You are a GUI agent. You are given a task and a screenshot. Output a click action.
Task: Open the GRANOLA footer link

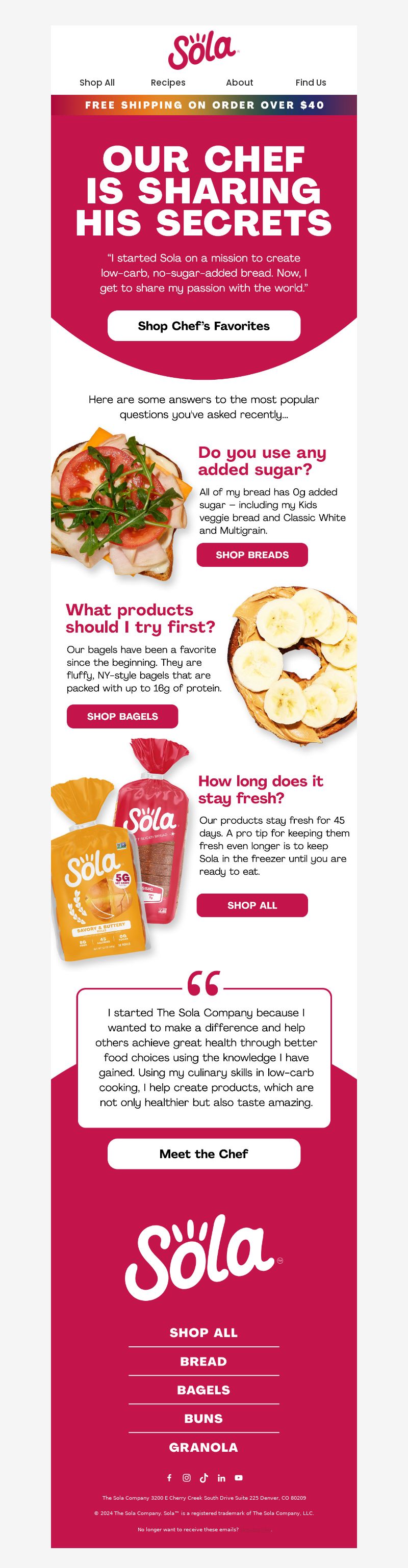[x=203, y=1448]
